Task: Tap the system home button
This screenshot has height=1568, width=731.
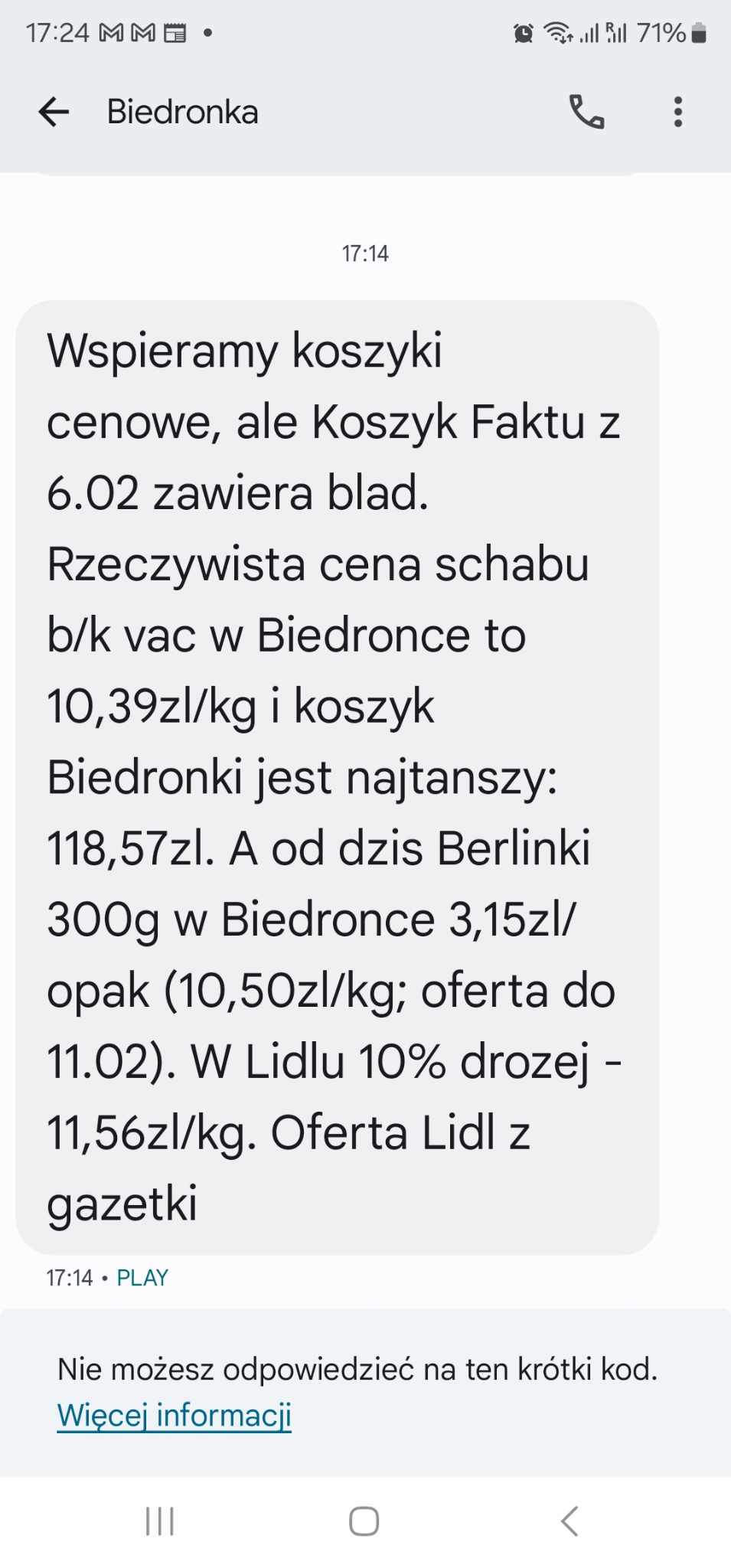Action: 364,1521
